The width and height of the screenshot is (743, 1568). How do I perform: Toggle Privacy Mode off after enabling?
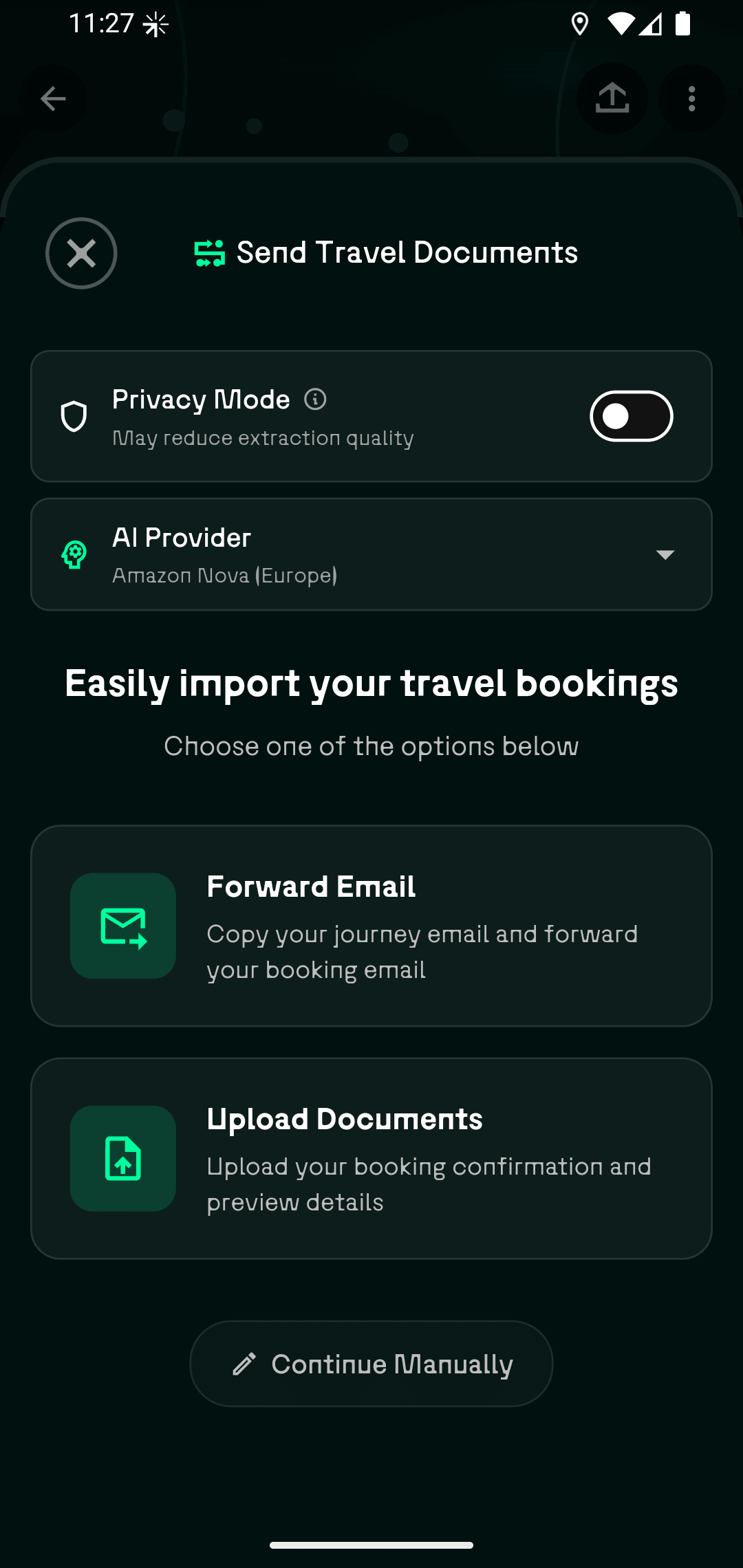[630, 415]
